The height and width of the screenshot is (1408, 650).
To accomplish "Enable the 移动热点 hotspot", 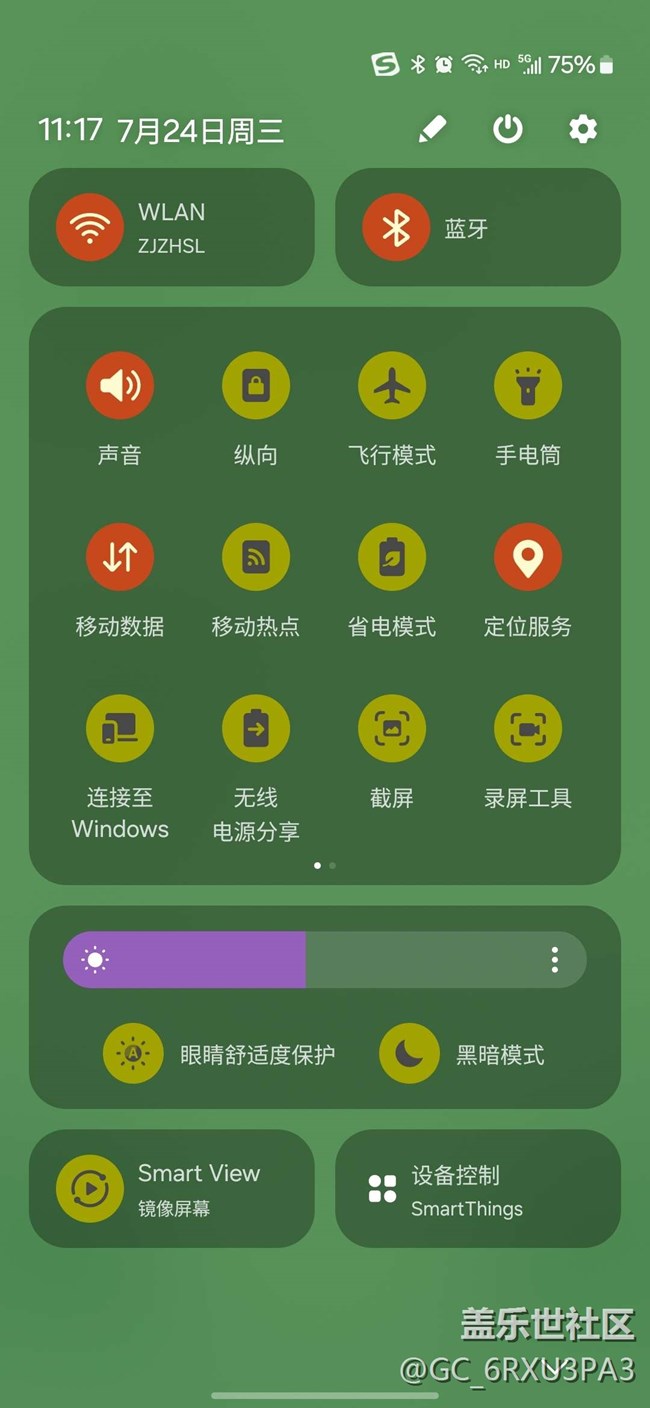I will tap(256, 557).
